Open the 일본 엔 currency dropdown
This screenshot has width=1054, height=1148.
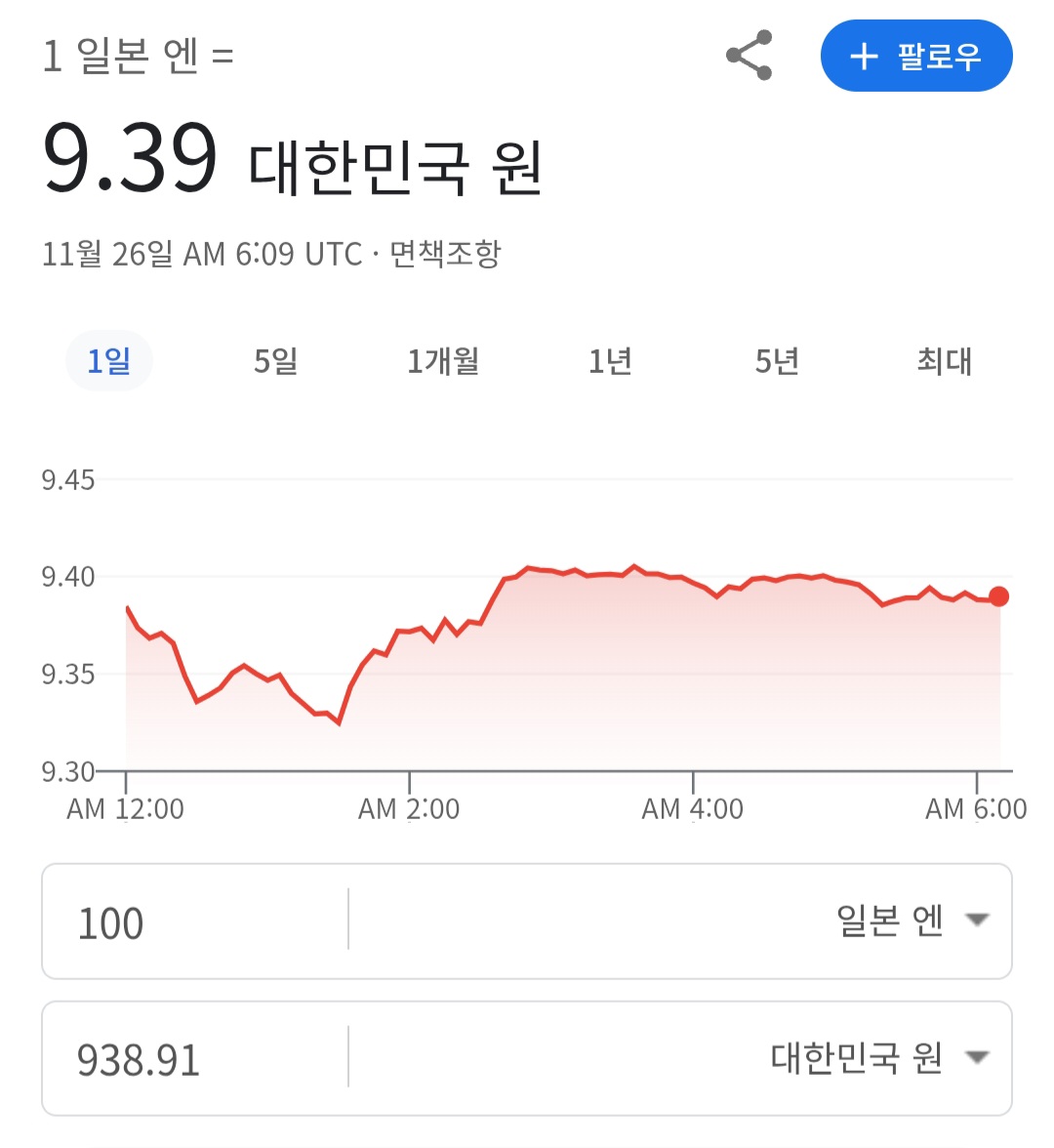pos(912,920)
